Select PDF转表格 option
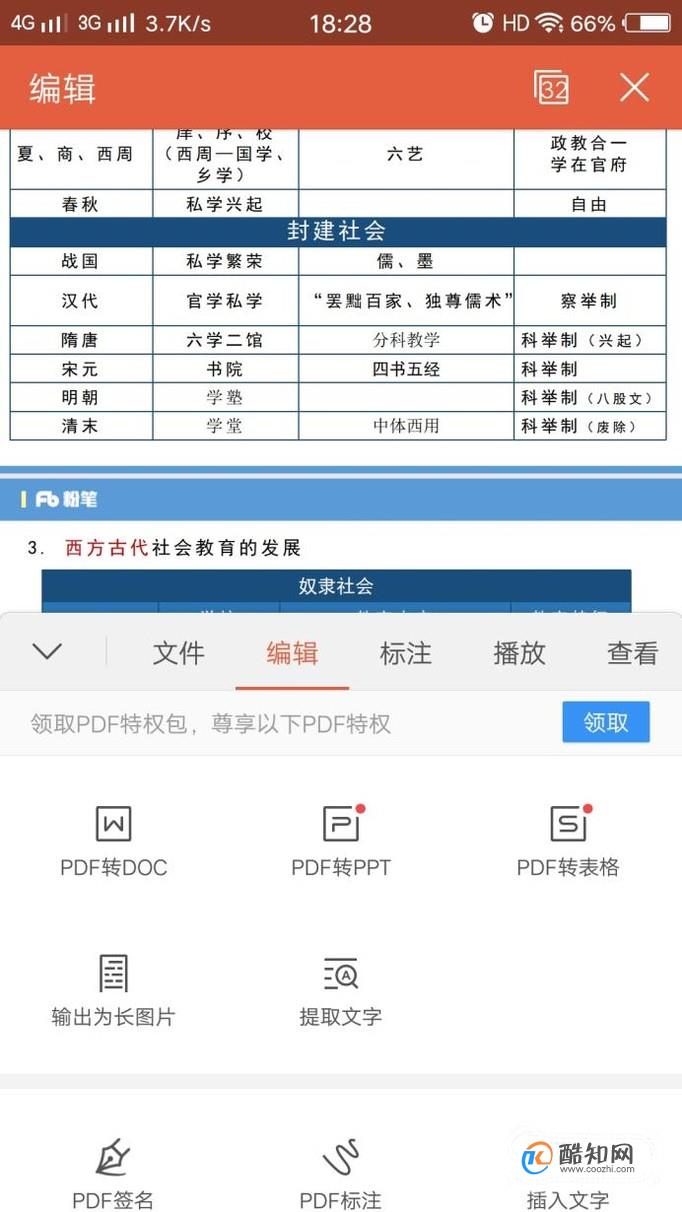This screenshot has width=682, height=1212. click(x=568, y=841)
